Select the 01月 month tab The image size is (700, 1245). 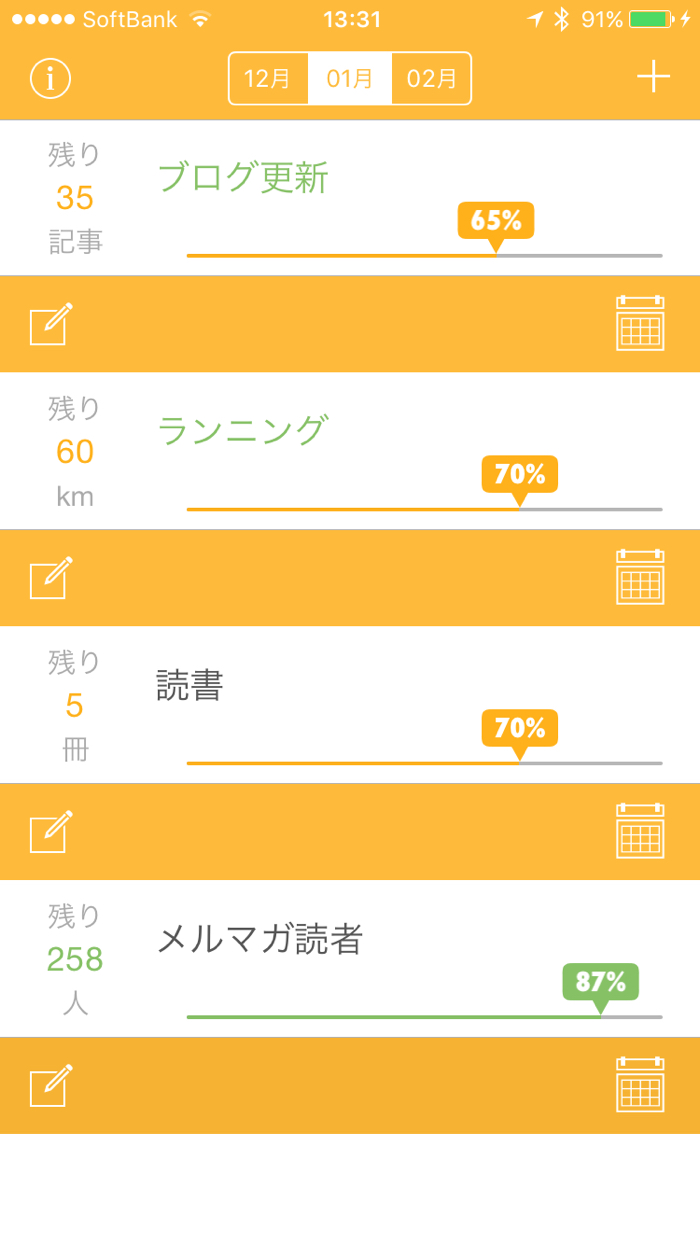[x=350, y=78]
